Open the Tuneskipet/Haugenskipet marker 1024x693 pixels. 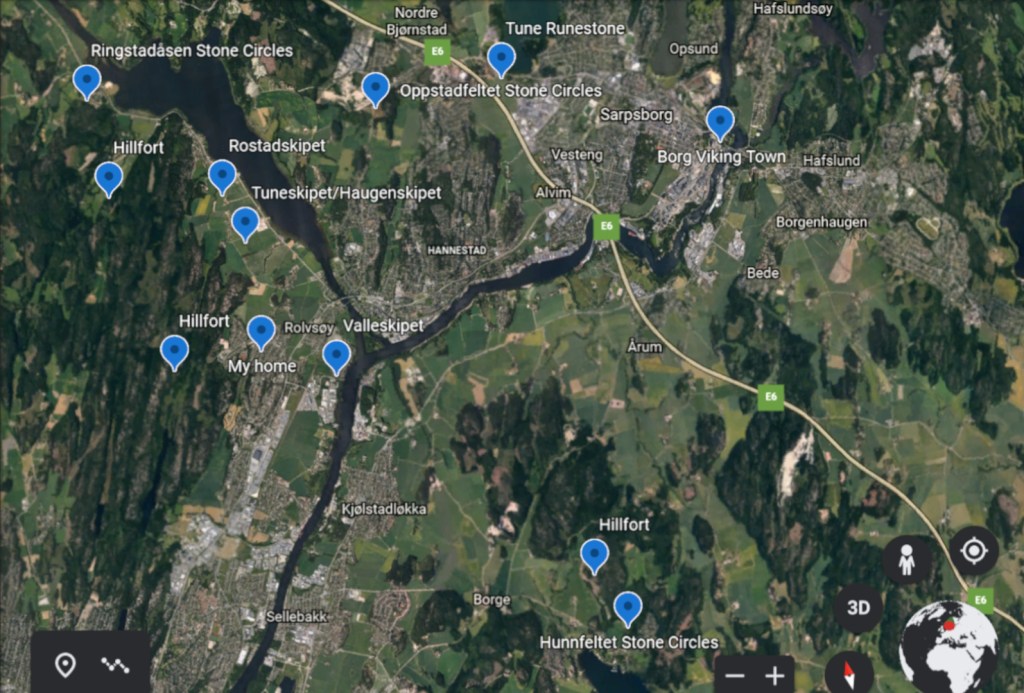[x=245, y=223]
